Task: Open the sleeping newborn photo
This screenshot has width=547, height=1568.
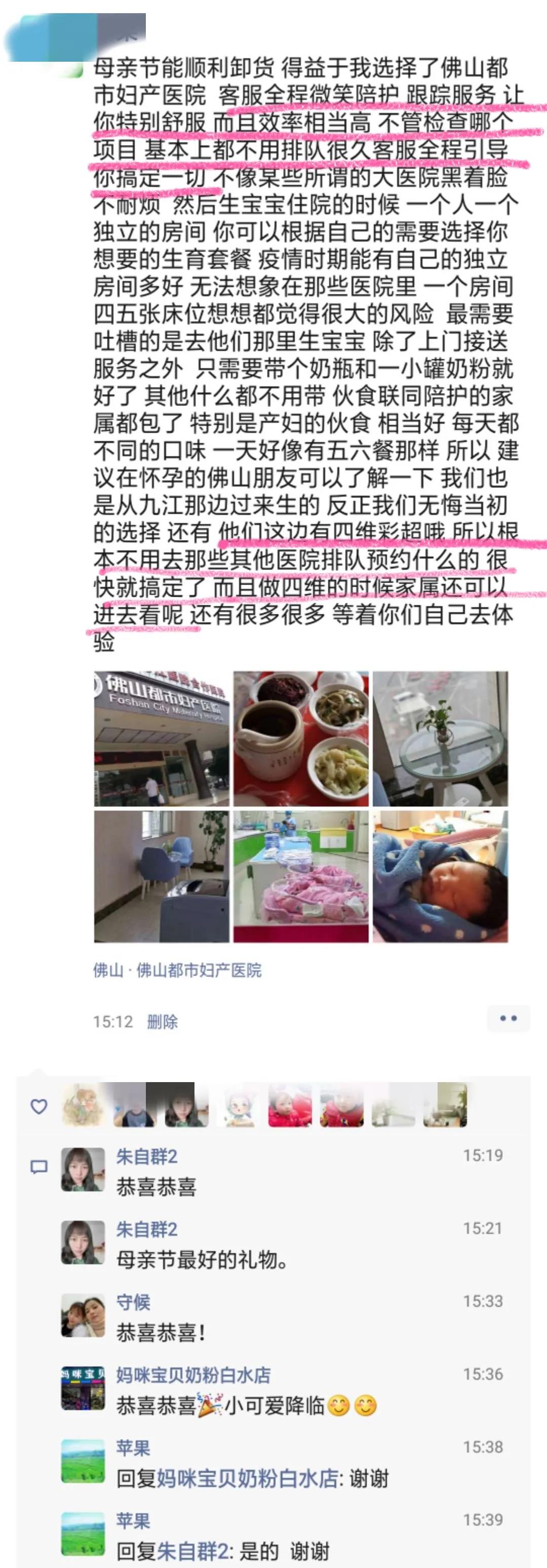Action: (x=440, y=876)
